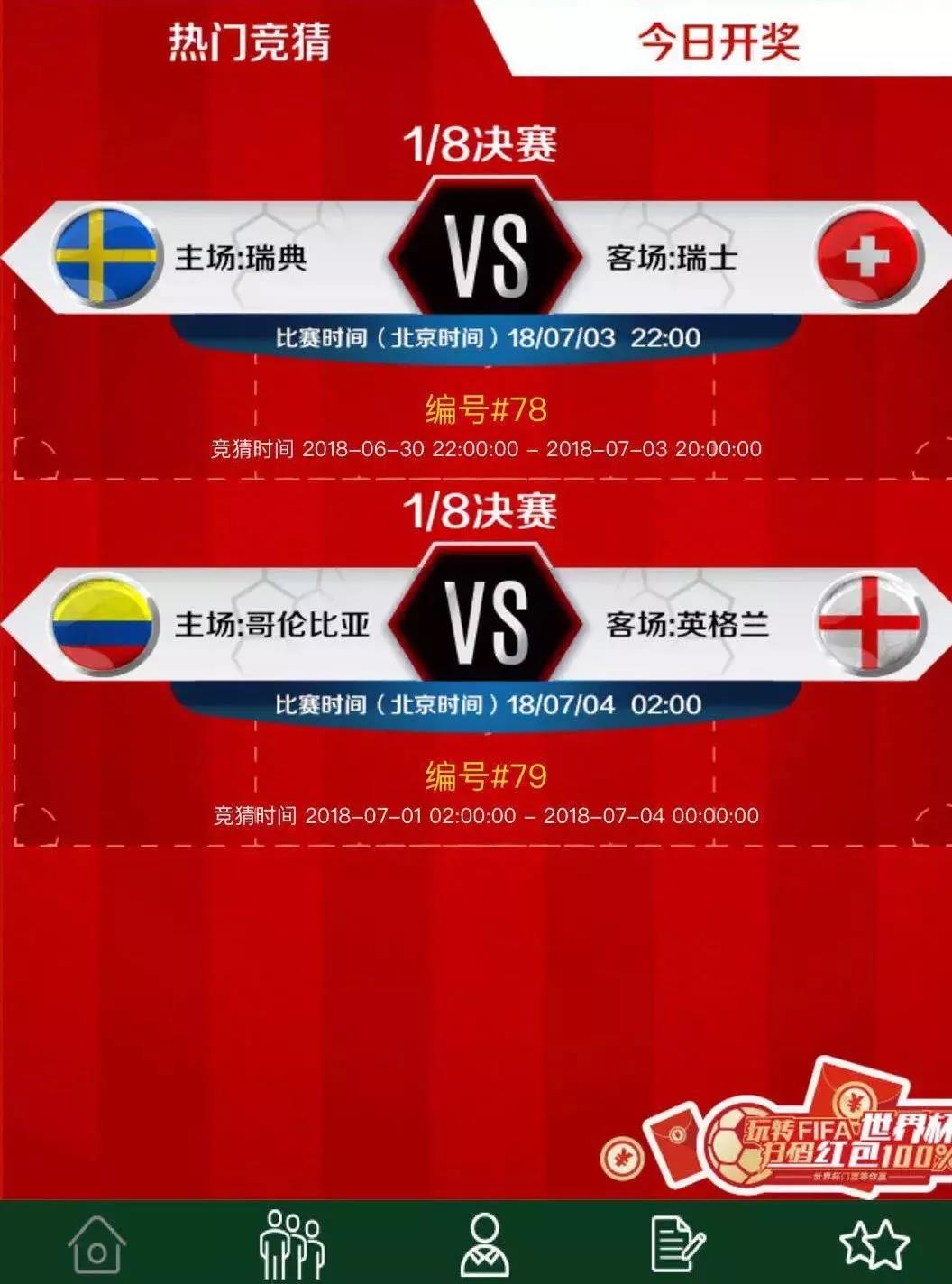The image size is (952, 1284).
Task: Open the stars tab
Action: point(873,1244)
